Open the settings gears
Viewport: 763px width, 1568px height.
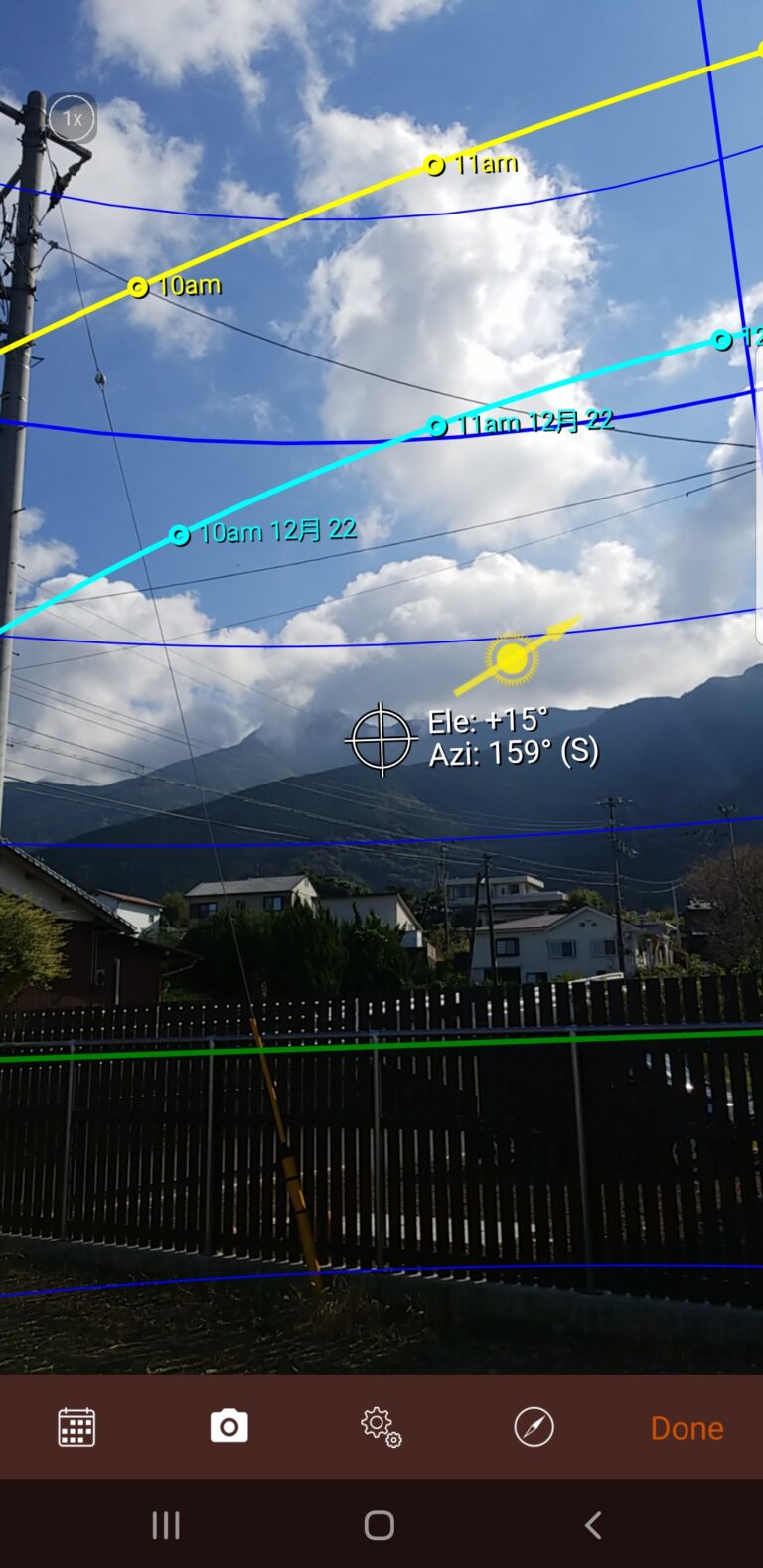381,1427
